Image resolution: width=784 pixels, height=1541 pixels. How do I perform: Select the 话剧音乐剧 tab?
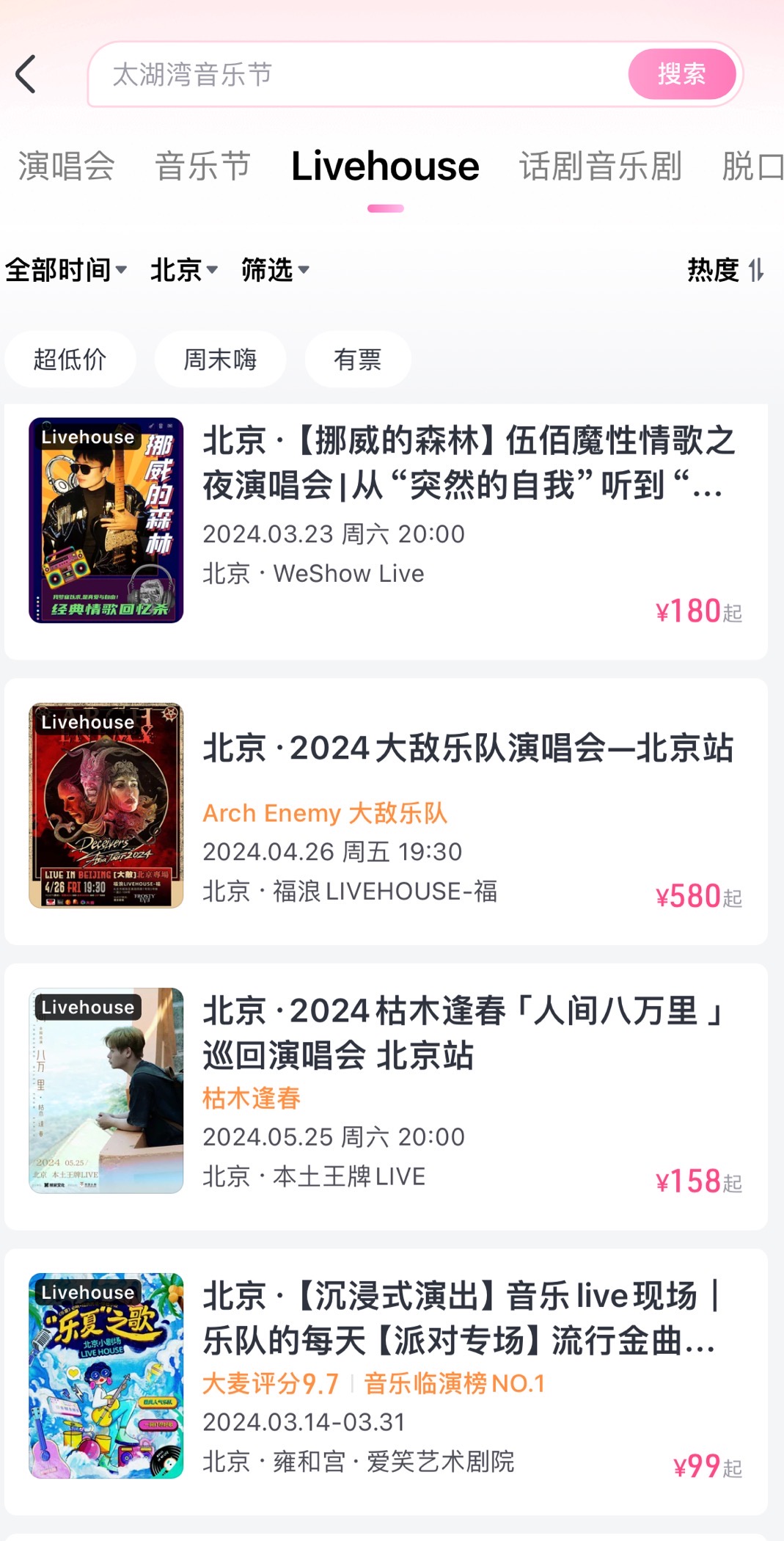[600, 166]
